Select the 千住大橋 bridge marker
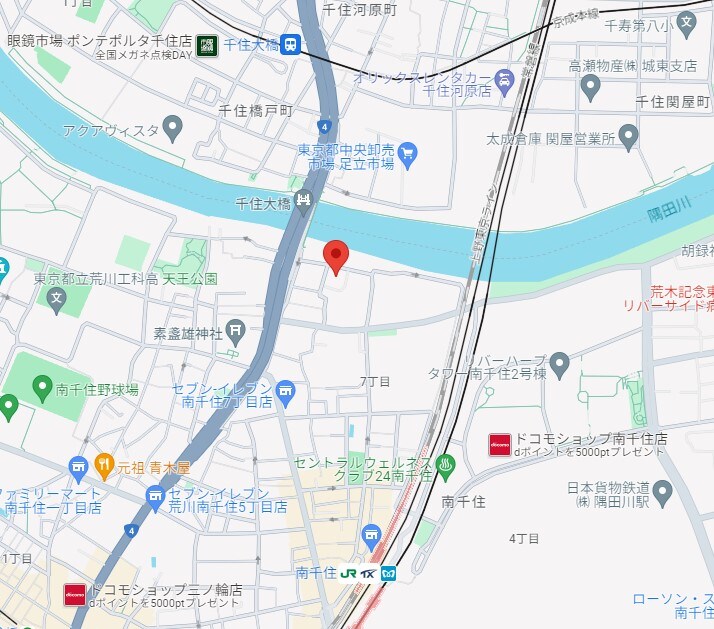The height and width of the screenshot is (629, 714). click(x=304, y=202)
